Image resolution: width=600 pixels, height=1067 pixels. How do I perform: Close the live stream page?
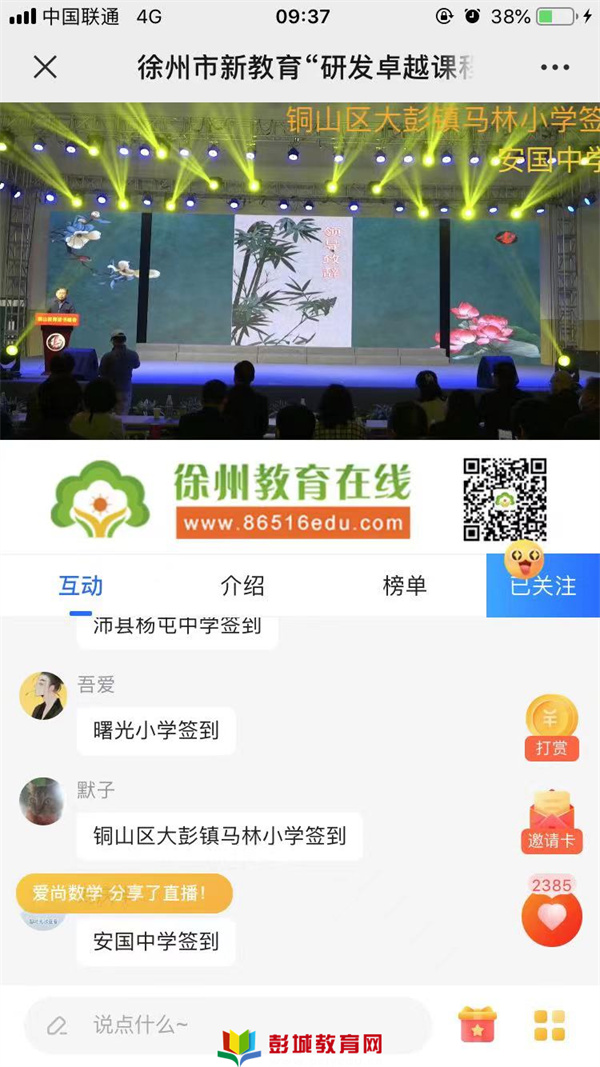tap(45, 67)
